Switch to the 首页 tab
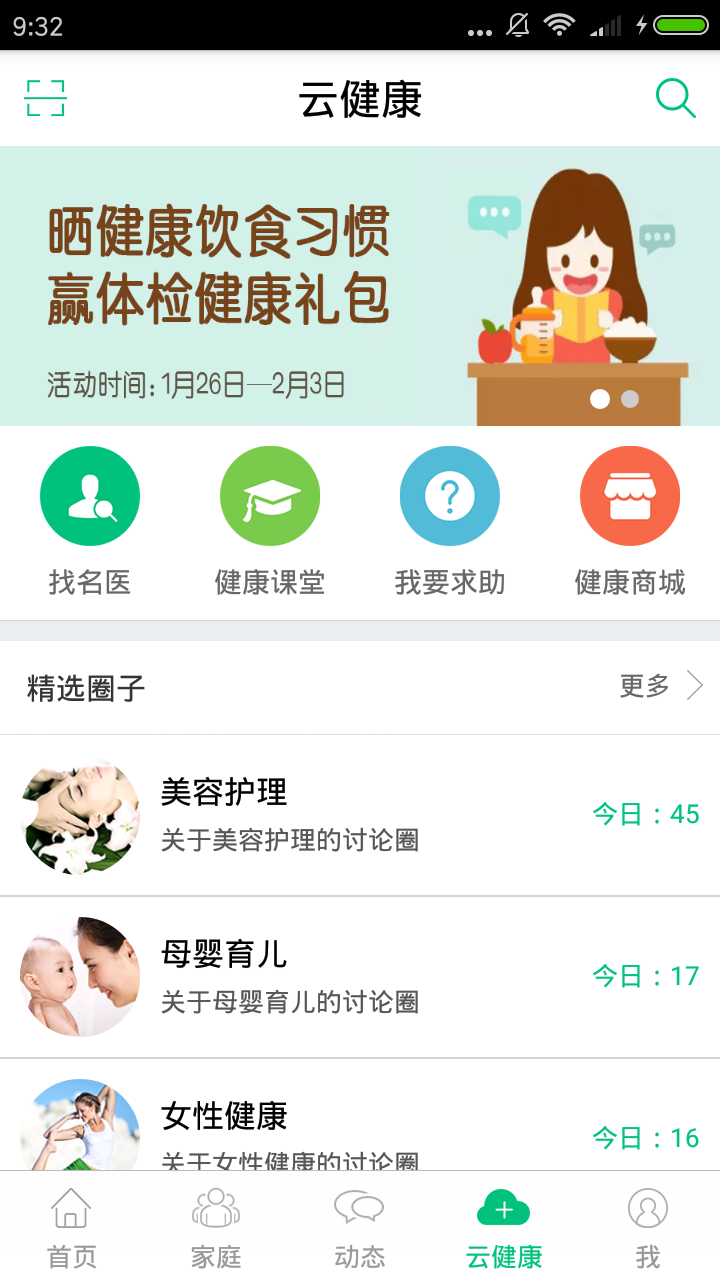 [72, 1226]
